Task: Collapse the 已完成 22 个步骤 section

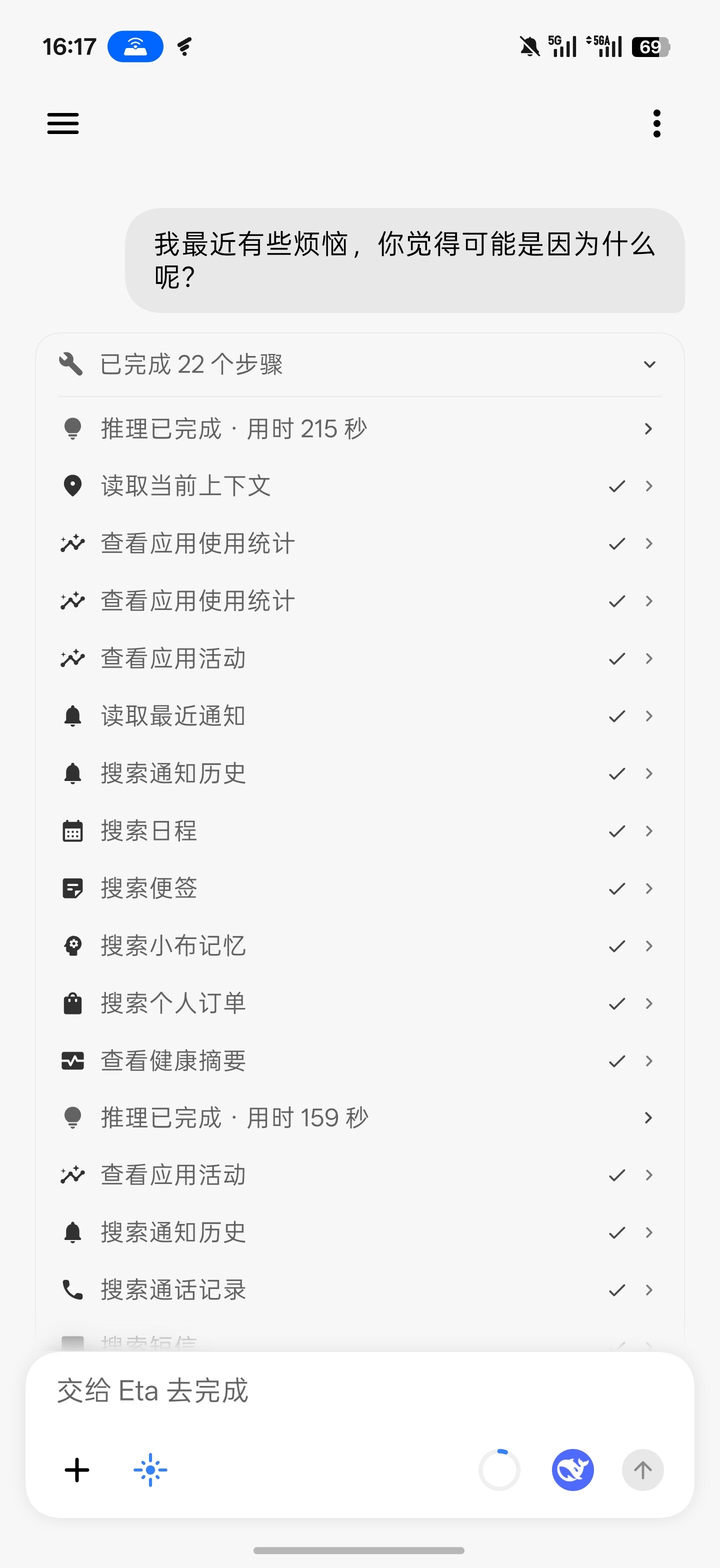Action: (359, 364)
